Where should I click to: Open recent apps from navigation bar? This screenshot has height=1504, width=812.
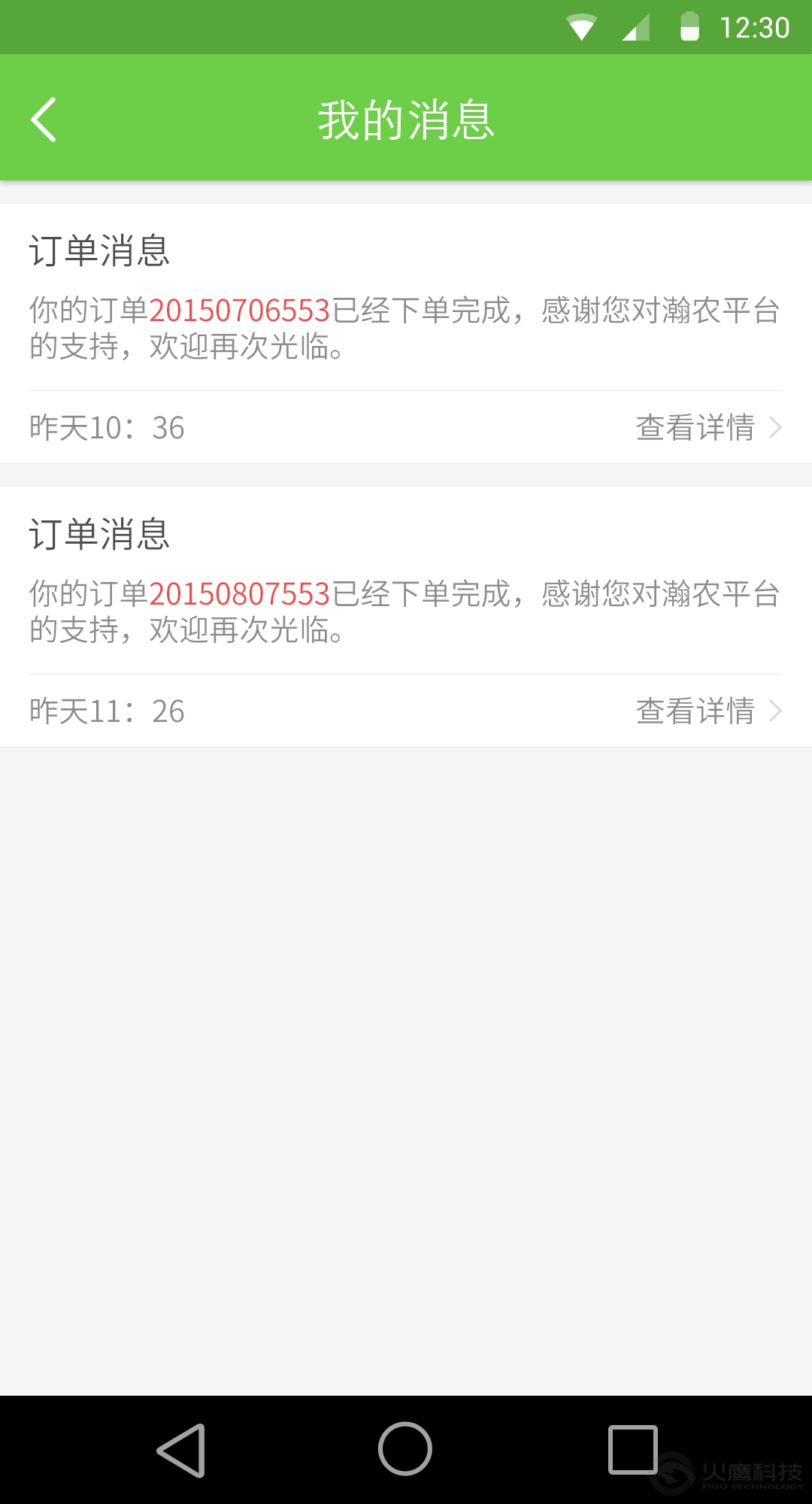(x=632, y=1449)
